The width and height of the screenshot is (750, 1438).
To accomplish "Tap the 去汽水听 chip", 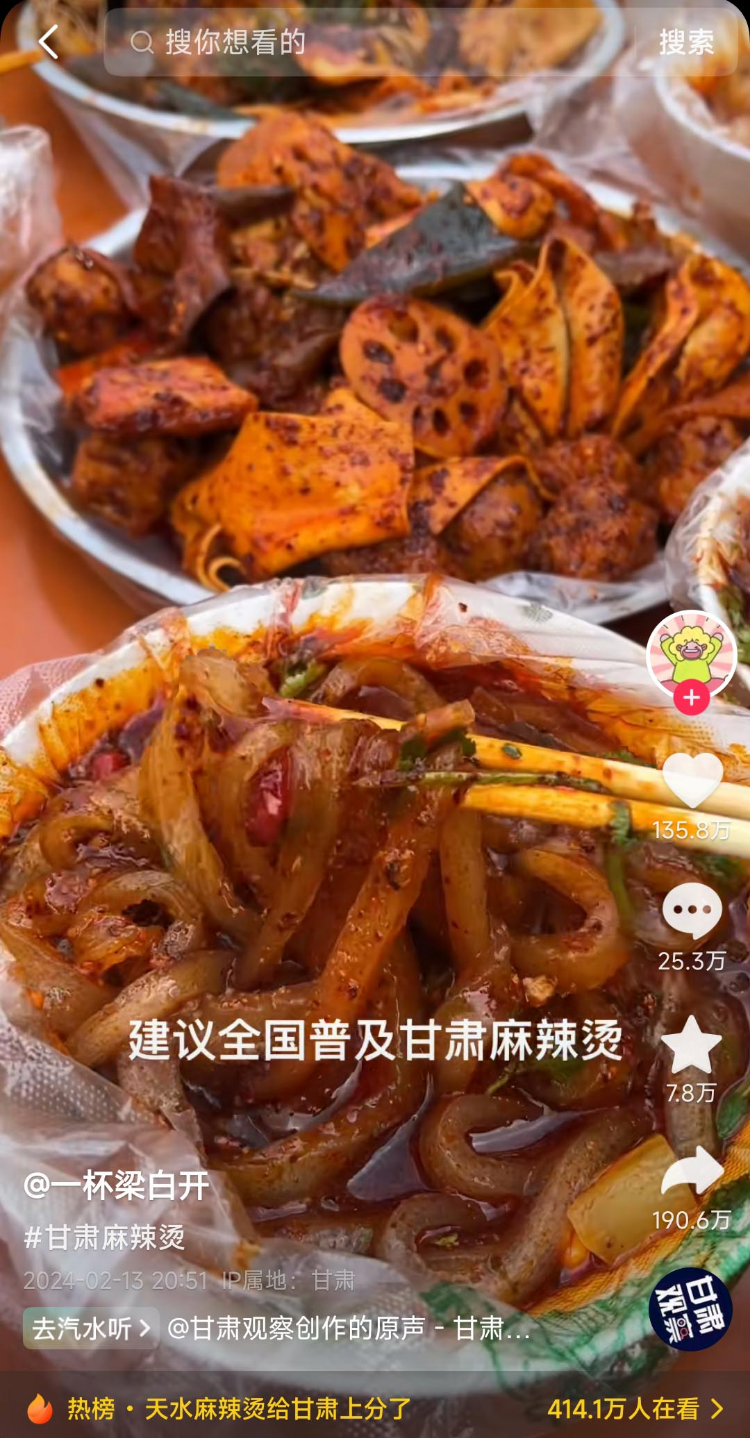I will click(90, 1328).
